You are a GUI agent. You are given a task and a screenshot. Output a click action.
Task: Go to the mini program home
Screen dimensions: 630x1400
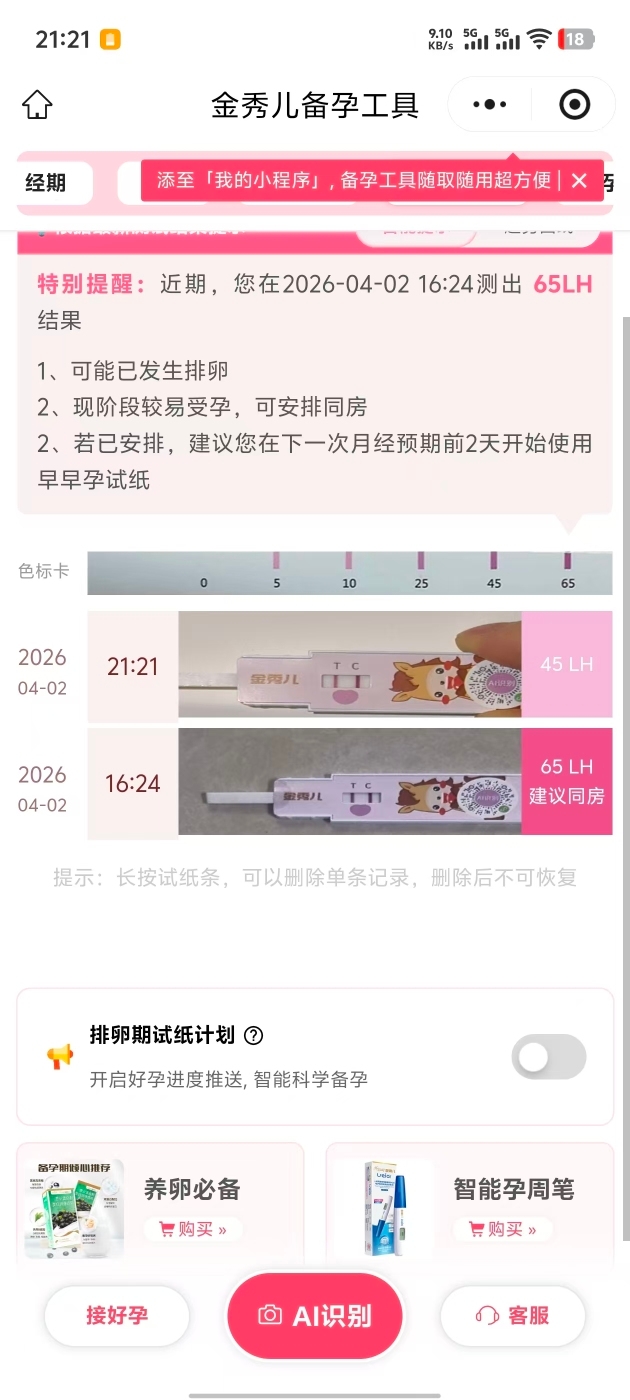click(x=37, y=104)
